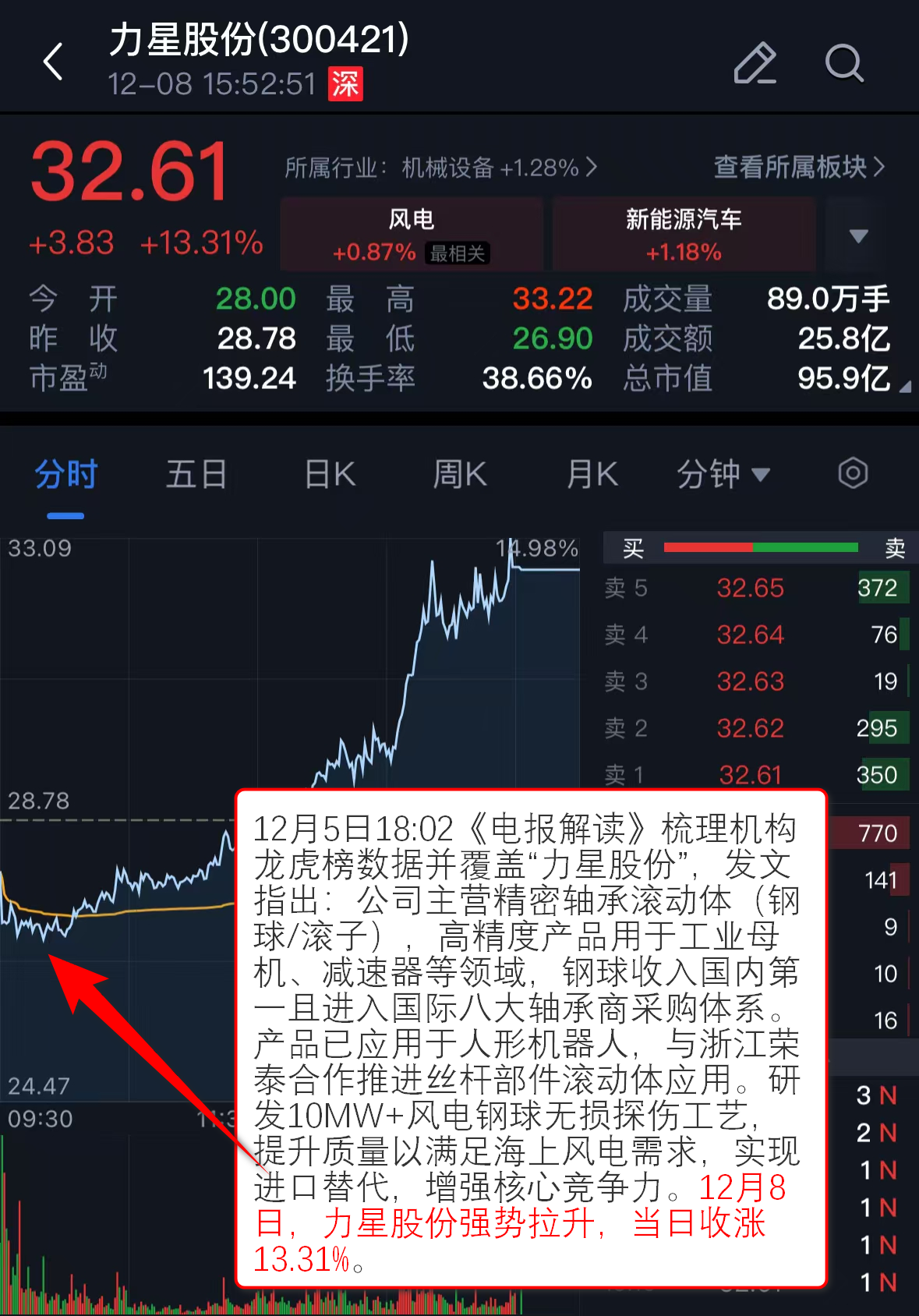Switch to the 周K chart tab
The height and width of the screenshot is (1316, 919).
coord(460,474)
